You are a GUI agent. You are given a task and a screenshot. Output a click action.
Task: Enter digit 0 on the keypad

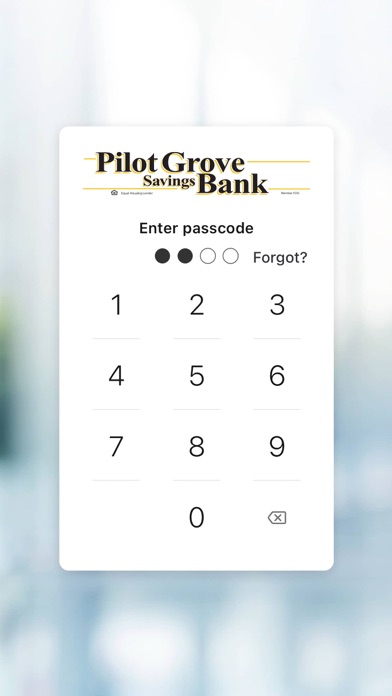tap(197, 517)
